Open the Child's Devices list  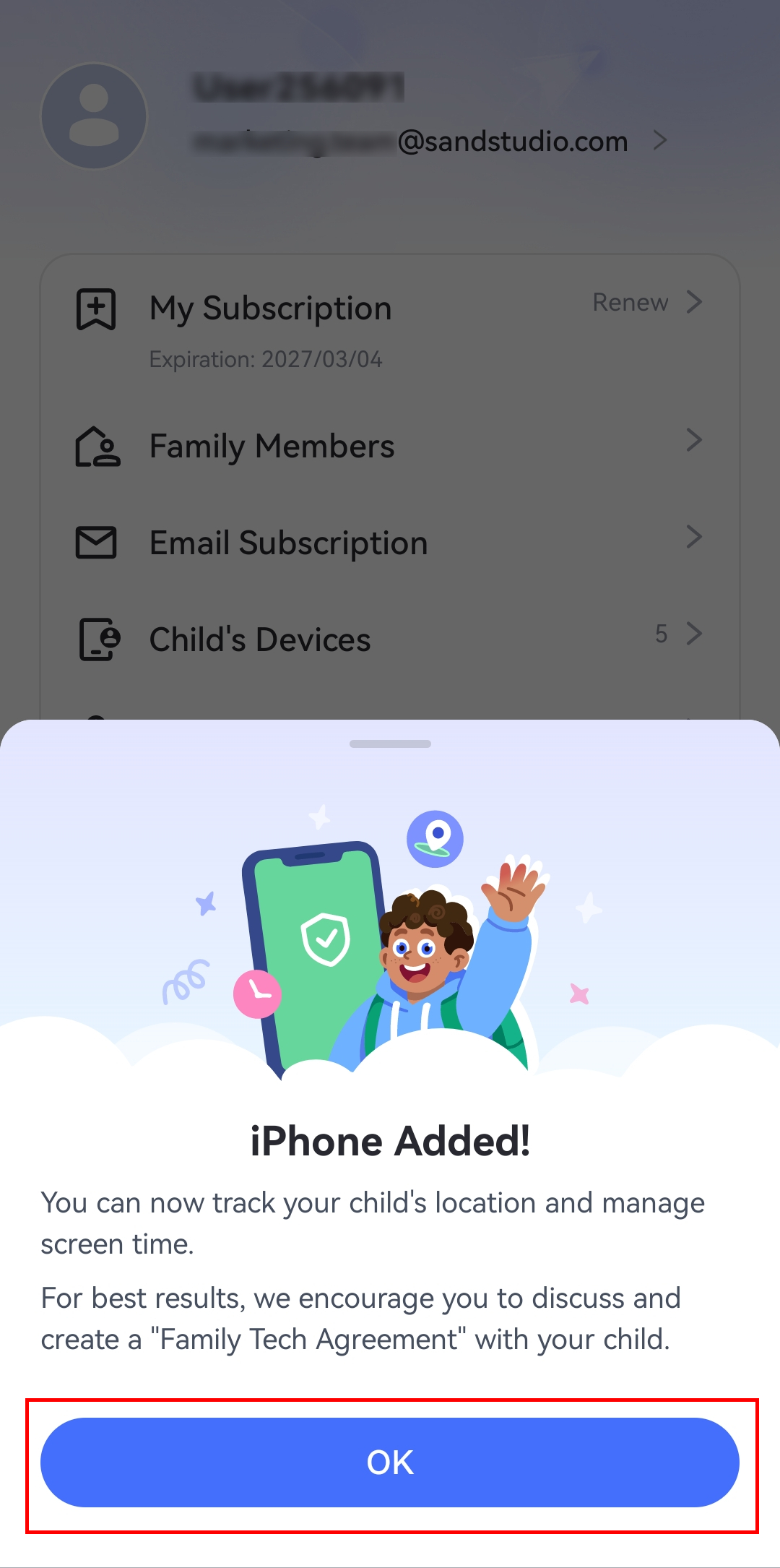coord(390,639)
